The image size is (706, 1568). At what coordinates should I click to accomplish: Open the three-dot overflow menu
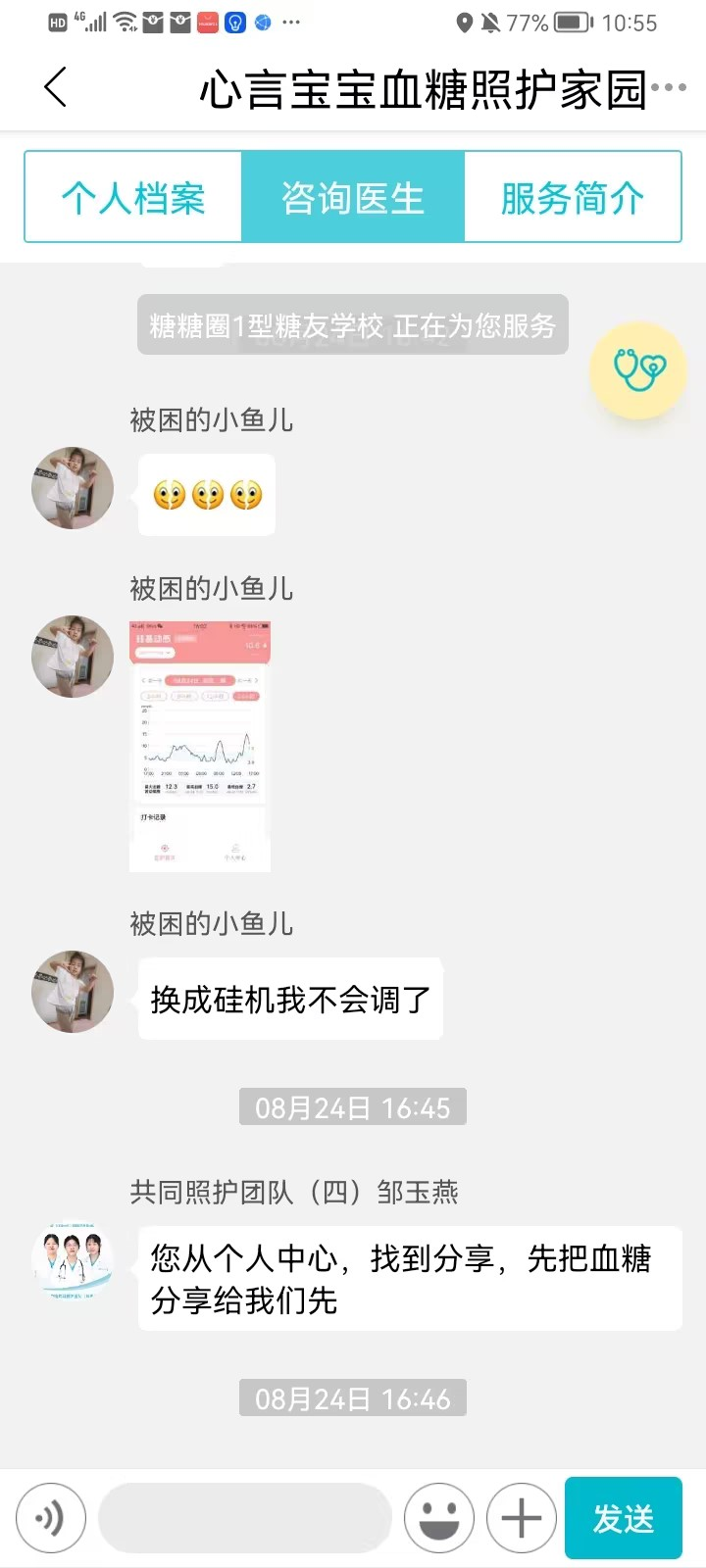(669, 88)
